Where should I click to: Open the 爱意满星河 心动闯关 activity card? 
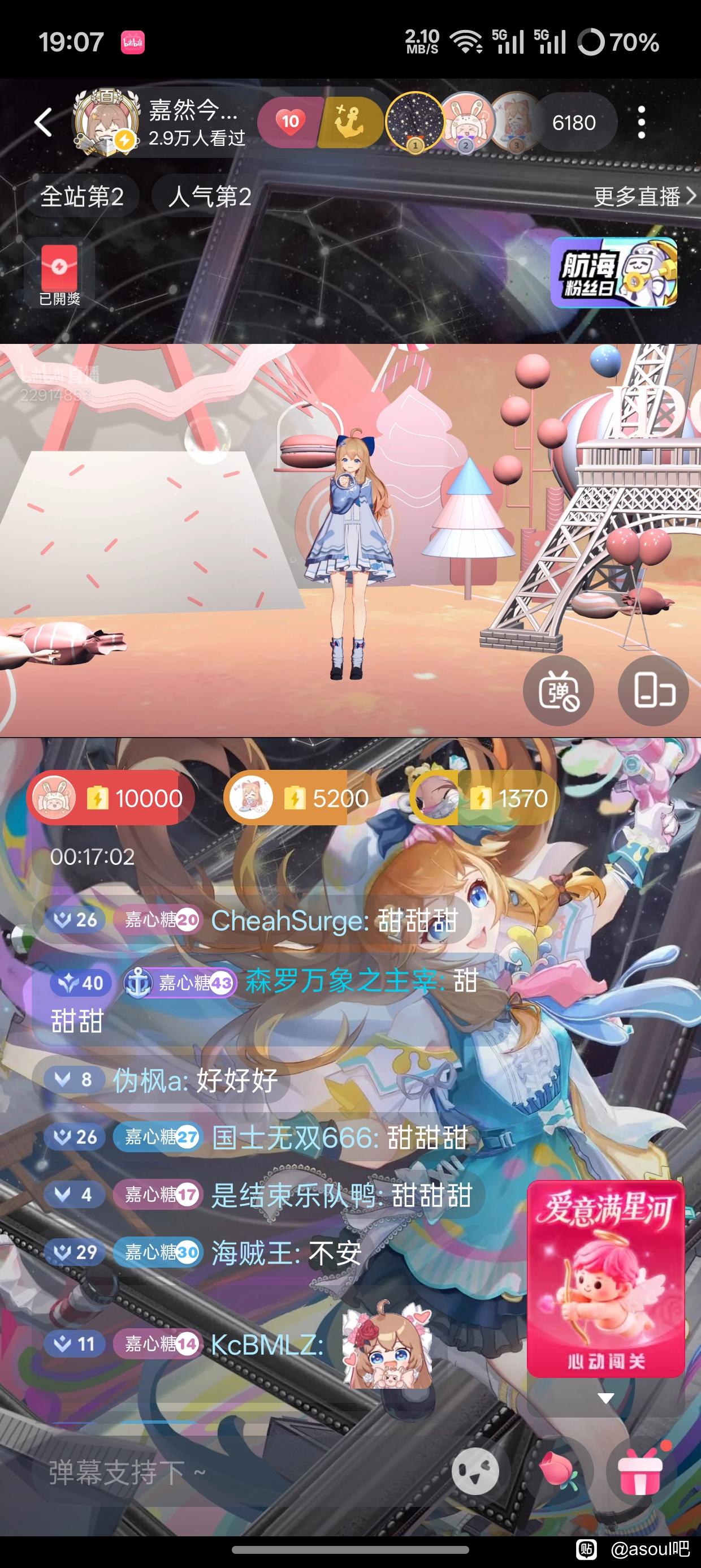coord(606,1278)
